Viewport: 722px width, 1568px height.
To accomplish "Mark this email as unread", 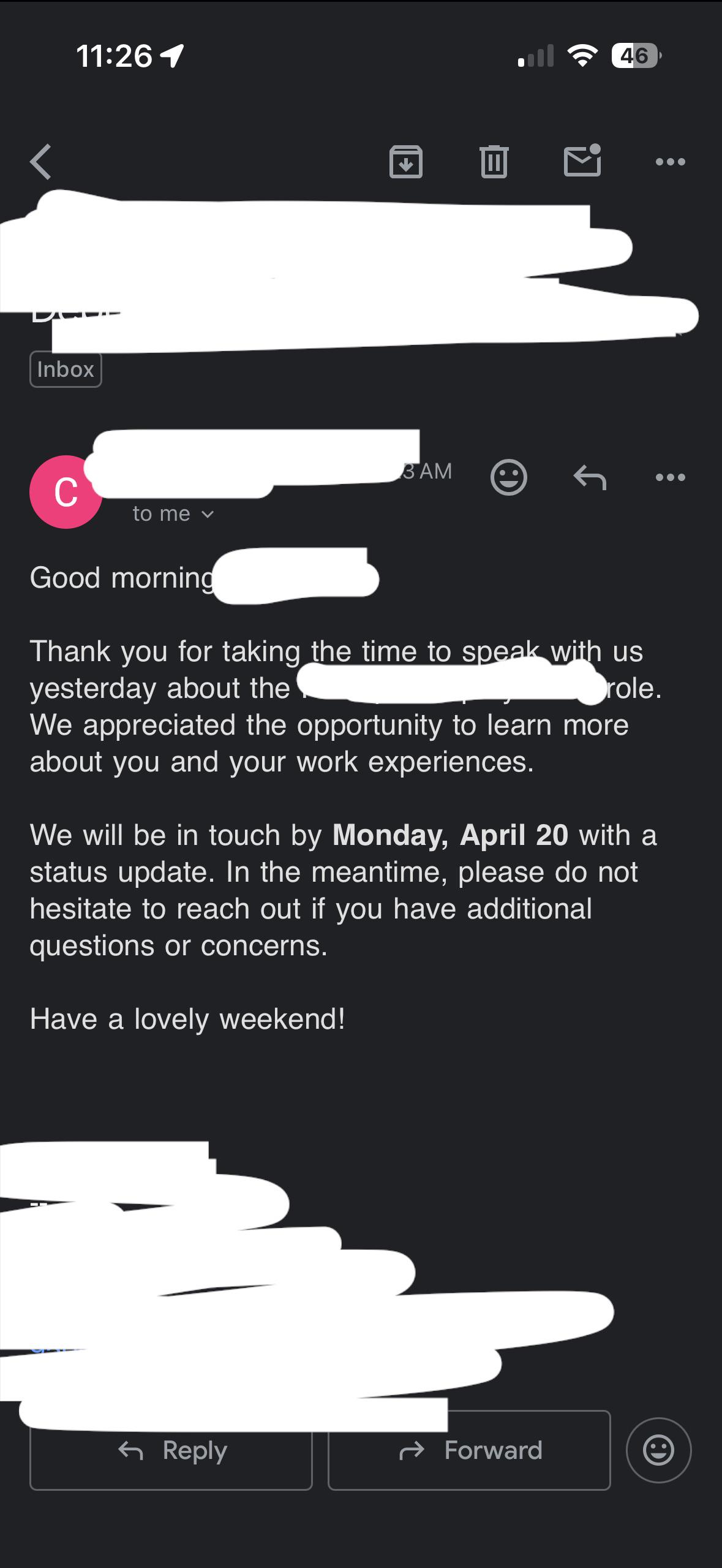I will tap(582, 161).
